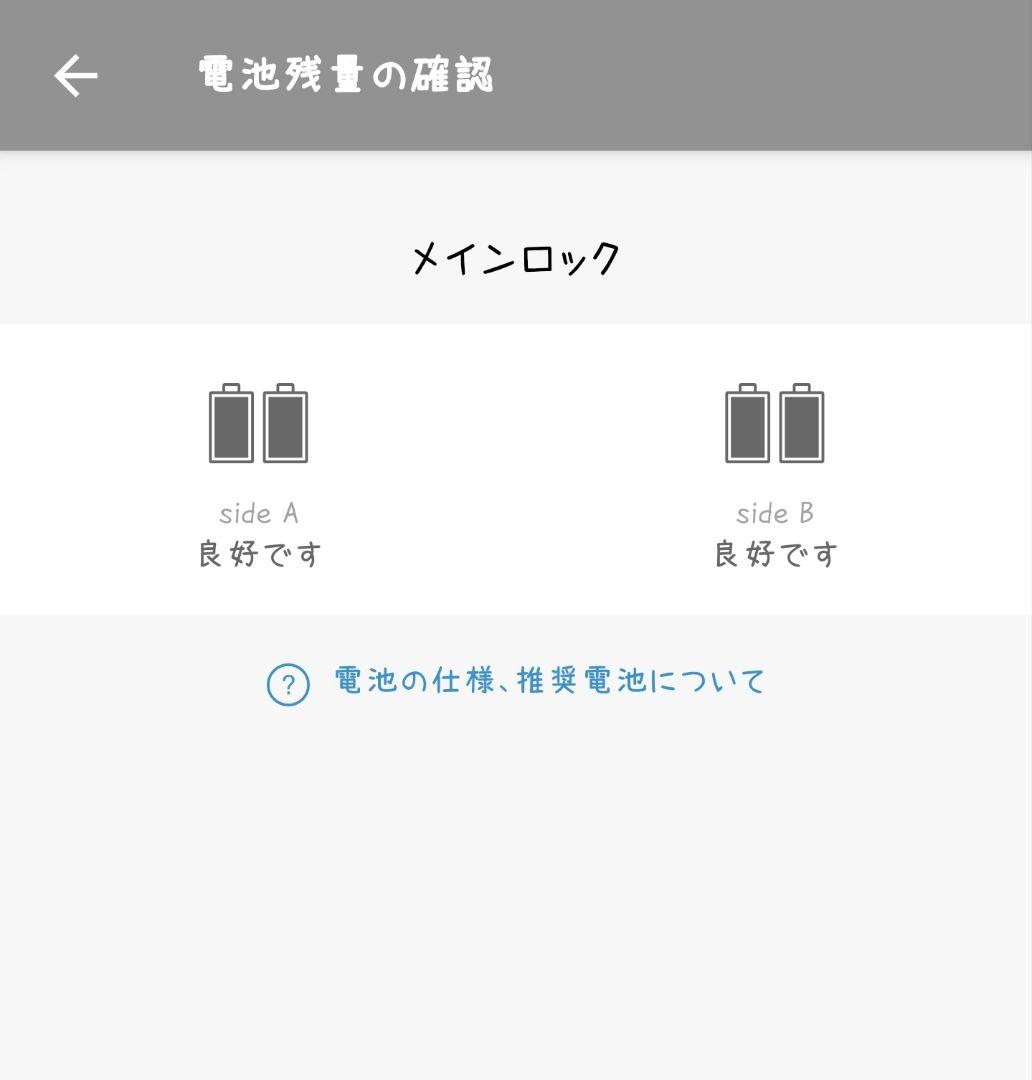1032x1080 pixels.
Task: Click the battery level indicator for side A
Action: pos(258,423)
